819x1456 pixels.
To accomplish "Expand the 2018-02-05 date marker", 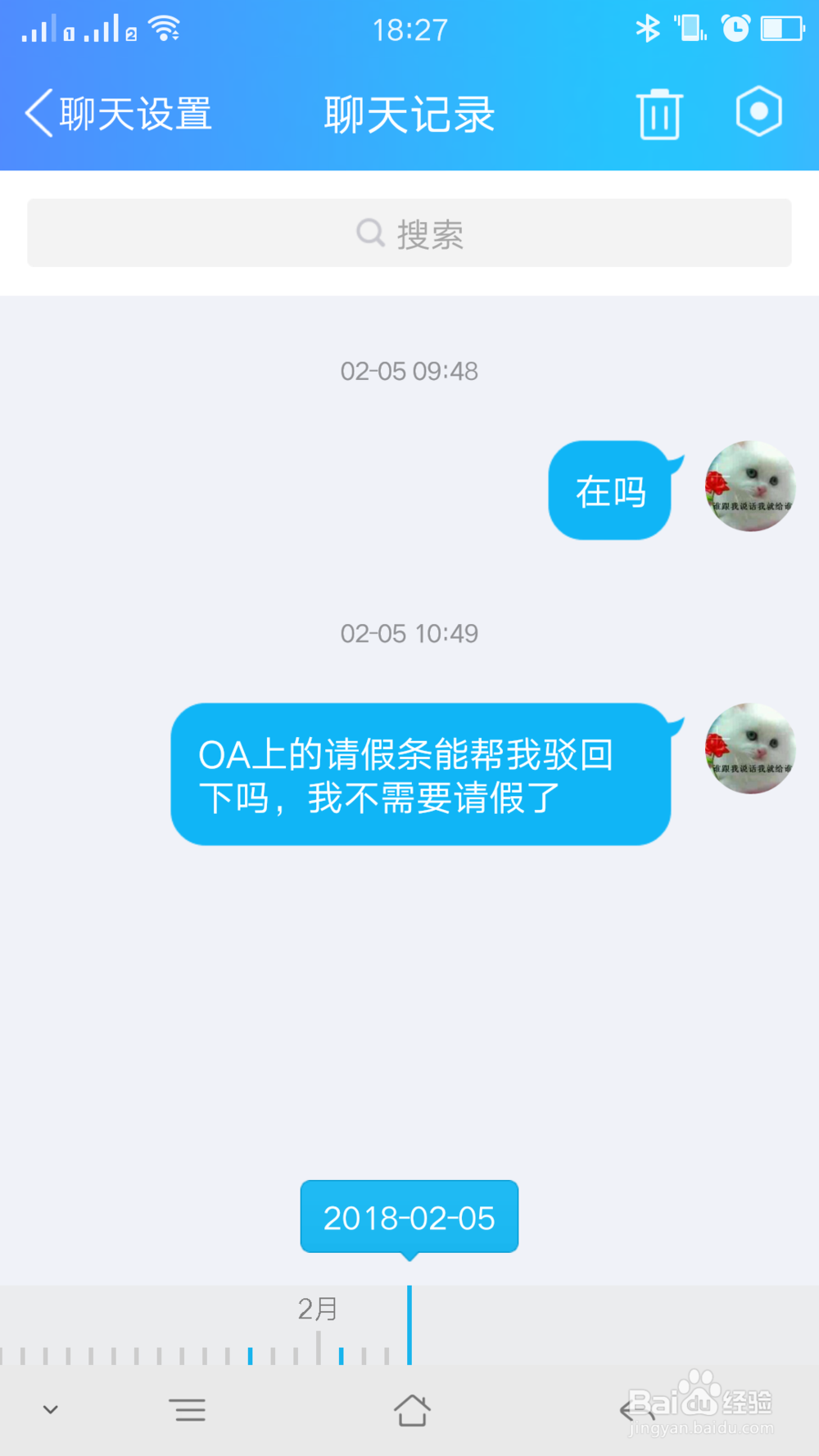I will pyautogui.click(x=409, y=1218).
